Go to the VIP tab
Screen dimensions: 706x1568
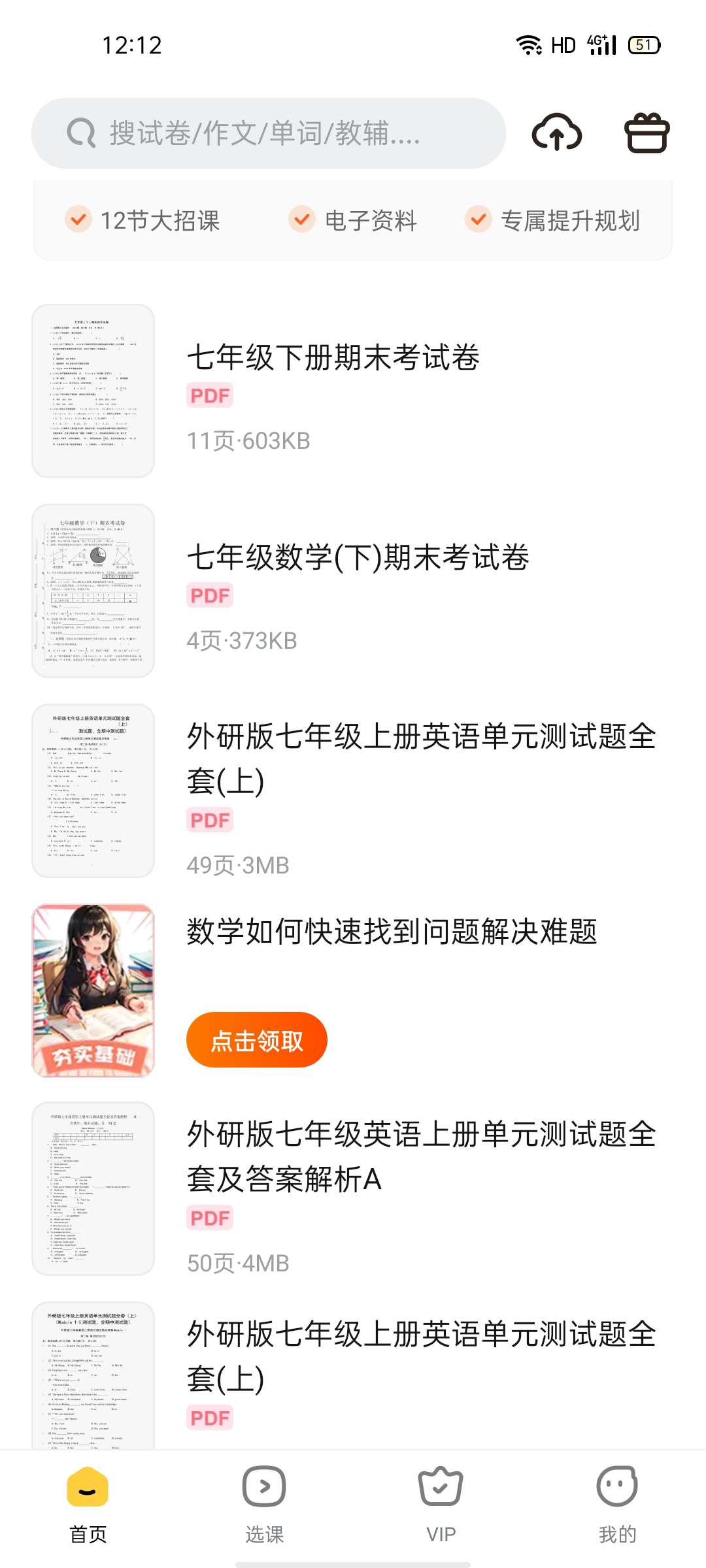[441, 1504]
